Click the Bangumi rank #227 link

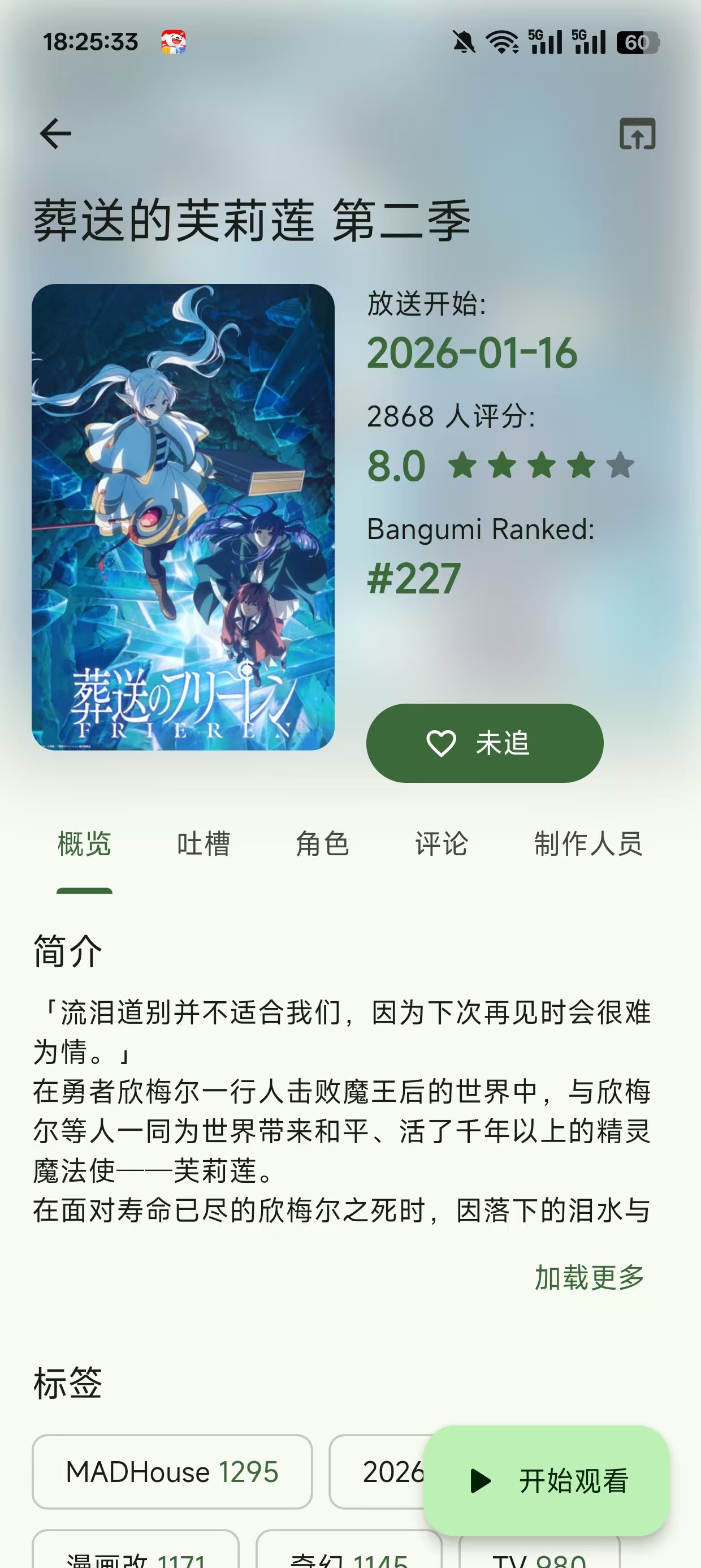click(x=412, y=578)
